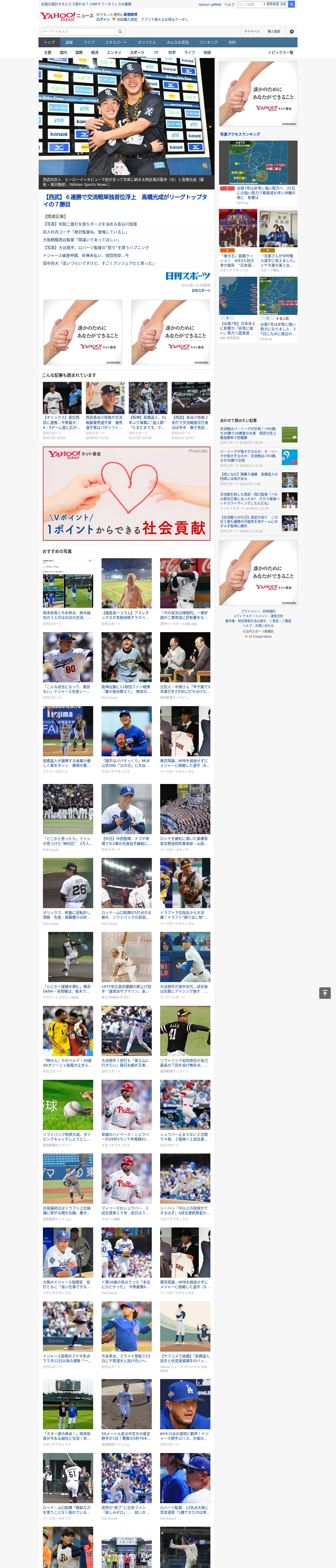This screenshot has width=336, height=1568.
Task: Open the ヘルプ link in the header
Action: [229, 4]
